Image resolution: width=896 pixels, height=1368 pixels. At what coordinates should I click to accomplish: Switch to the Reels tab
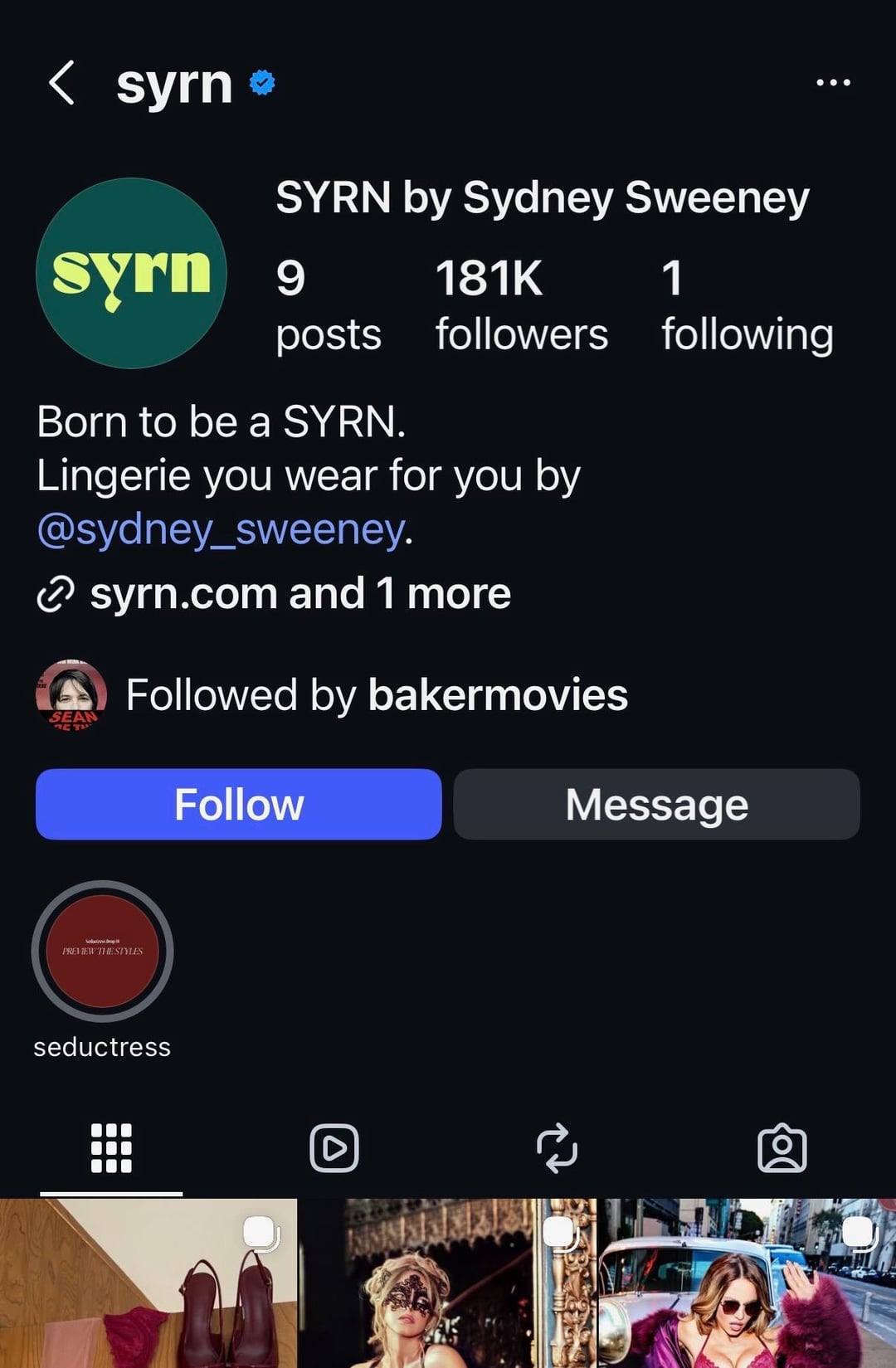[x=334, y=1148]
